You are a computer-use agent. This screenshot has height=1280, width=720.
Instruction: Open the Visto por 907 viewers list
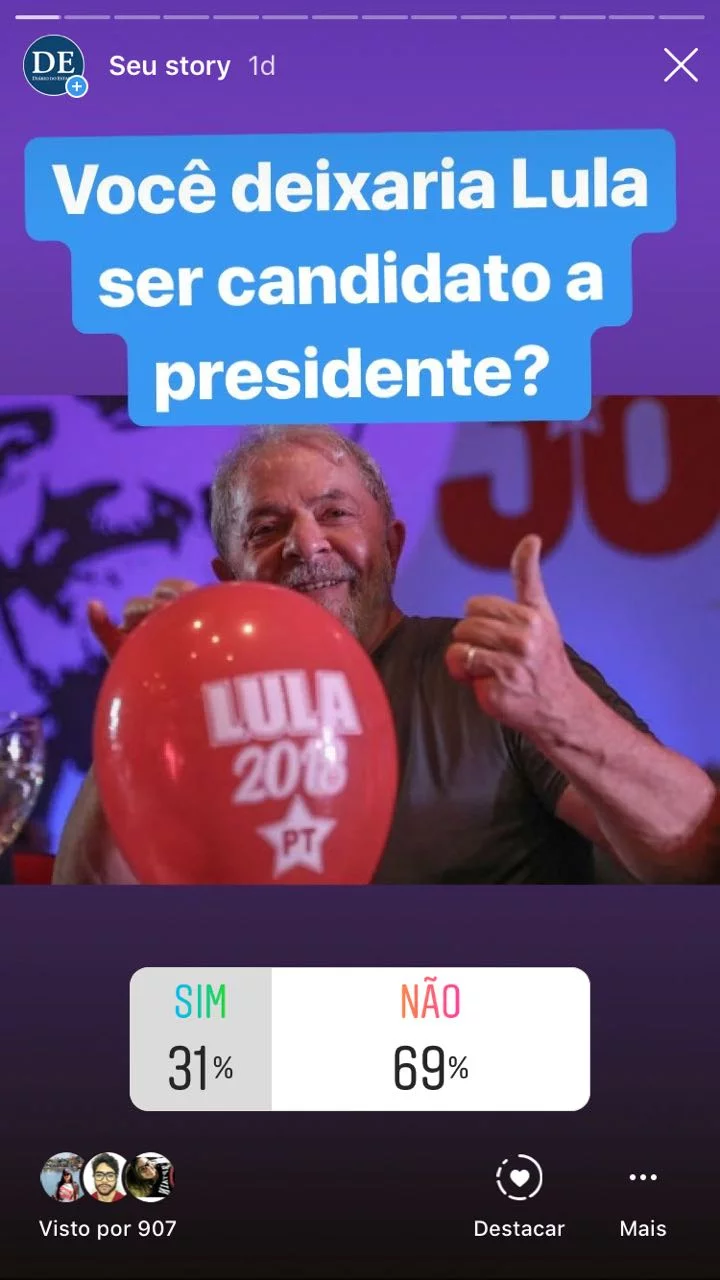point(107,1196)
